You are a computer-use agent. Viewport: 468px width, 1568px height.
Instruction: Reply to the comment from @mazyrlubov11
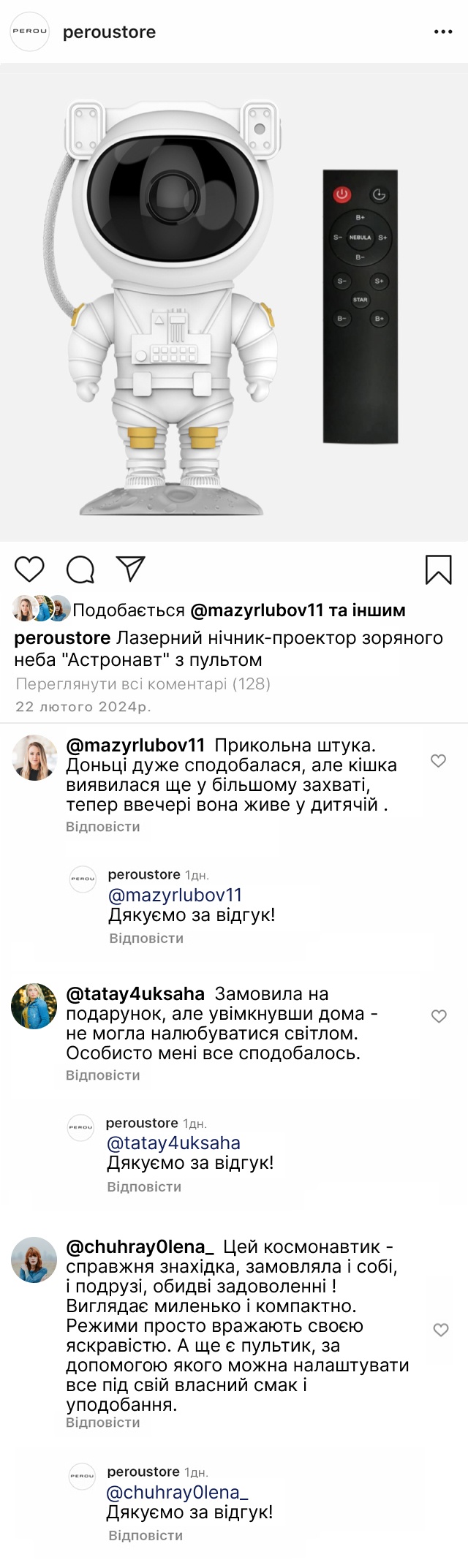tap(103, 827)
